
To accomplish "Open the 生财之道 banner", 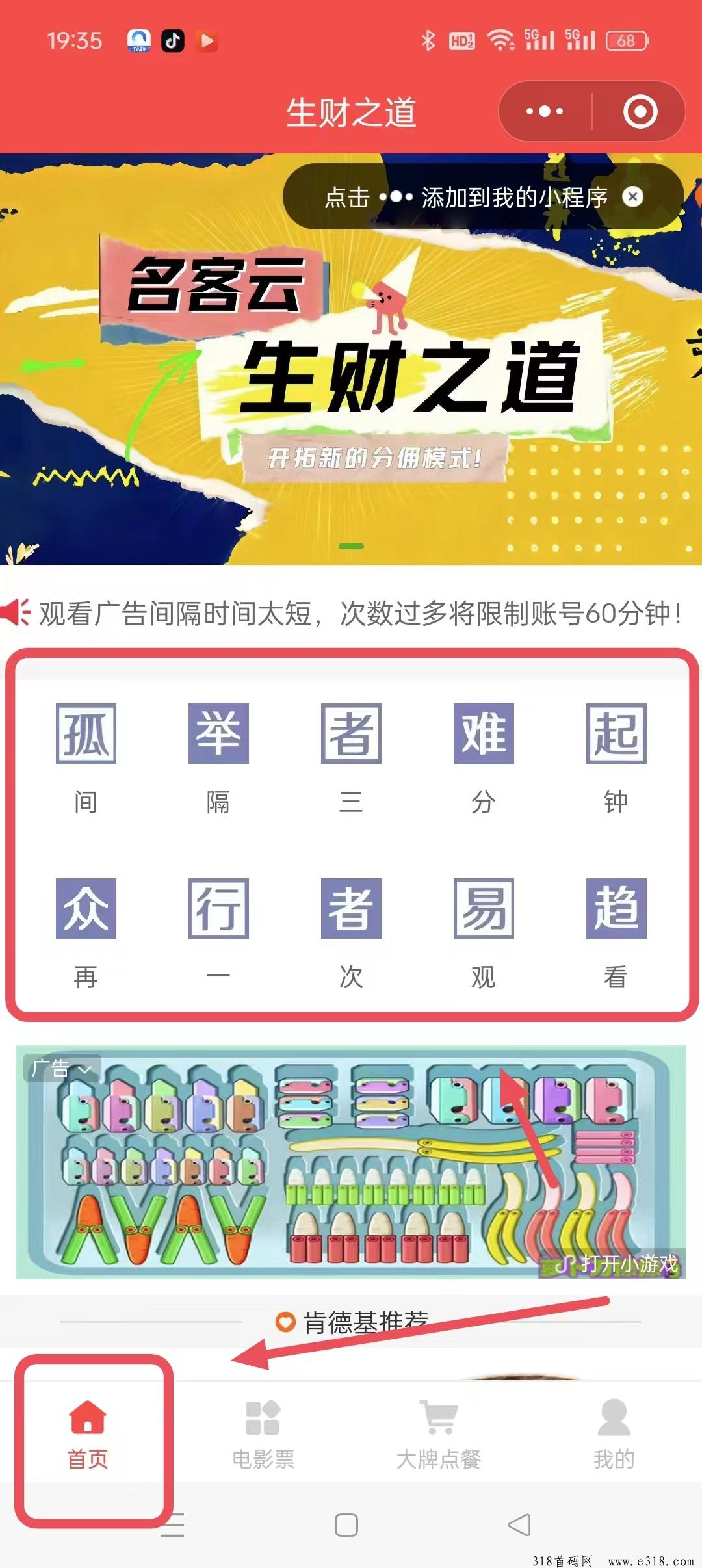I will point(351,359).
